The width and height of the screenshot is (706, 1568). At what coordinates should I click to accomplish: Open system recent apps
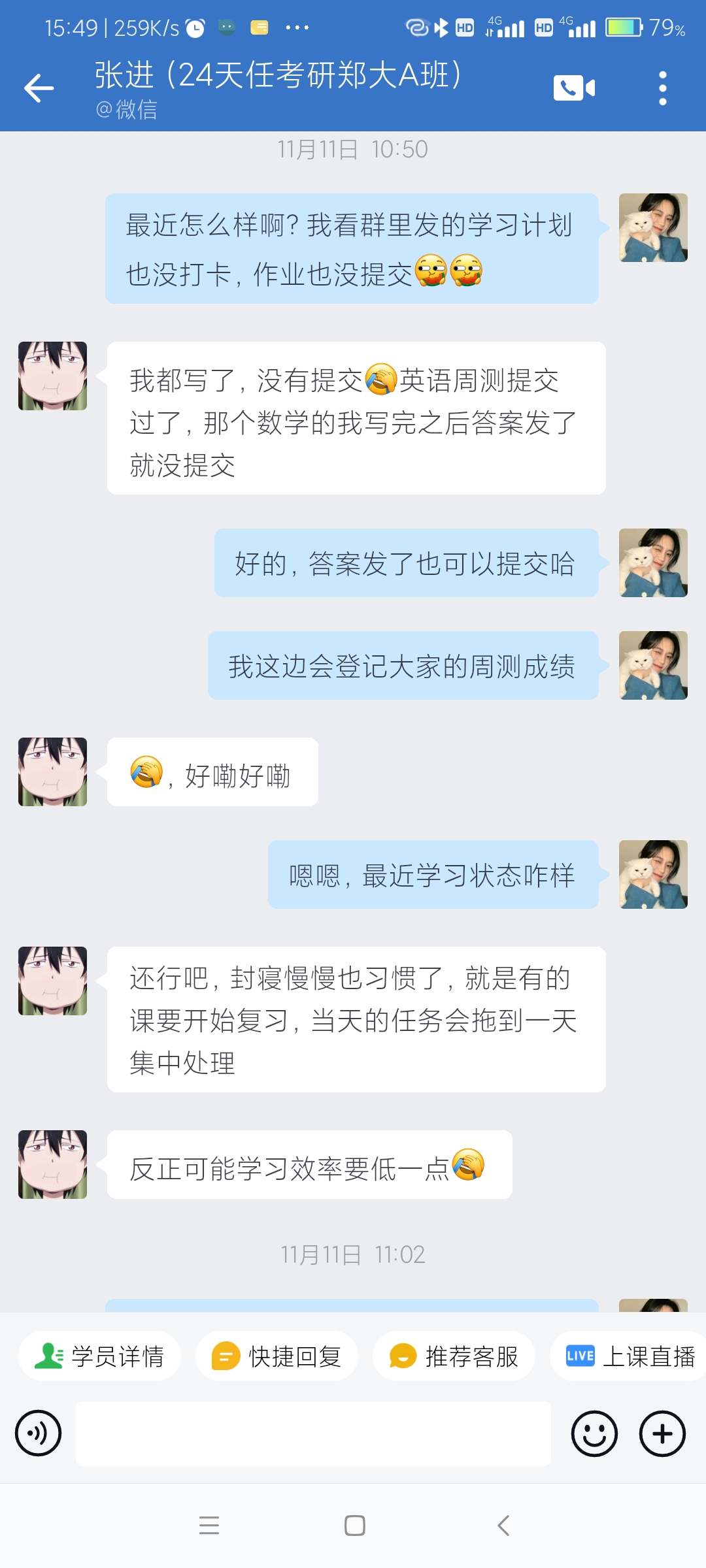click(x=209, y=1526)
